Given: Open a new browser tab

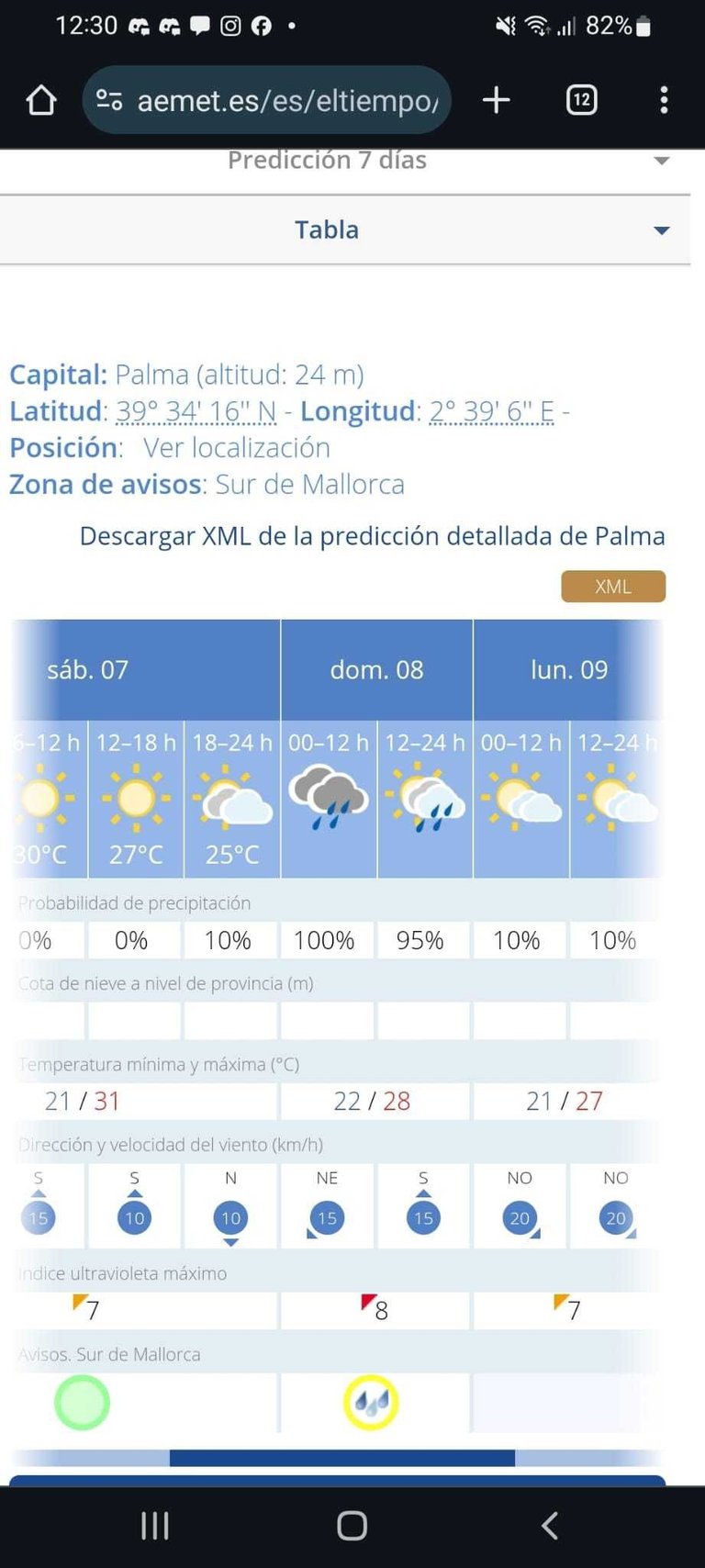Looking at the screenshot, I should point(496,100).
